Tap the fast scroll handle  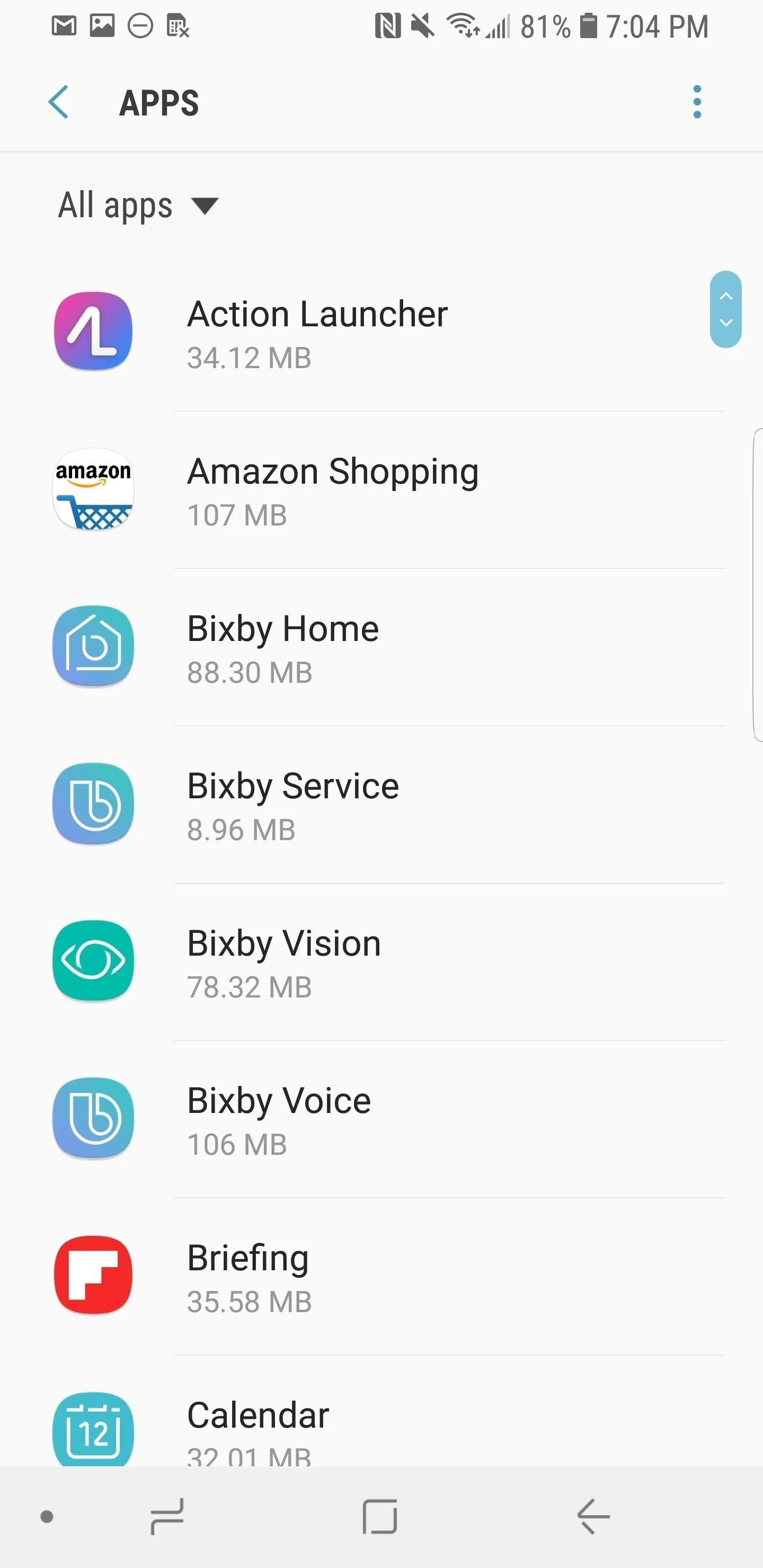pyautogui.click(x=725, y=309)
